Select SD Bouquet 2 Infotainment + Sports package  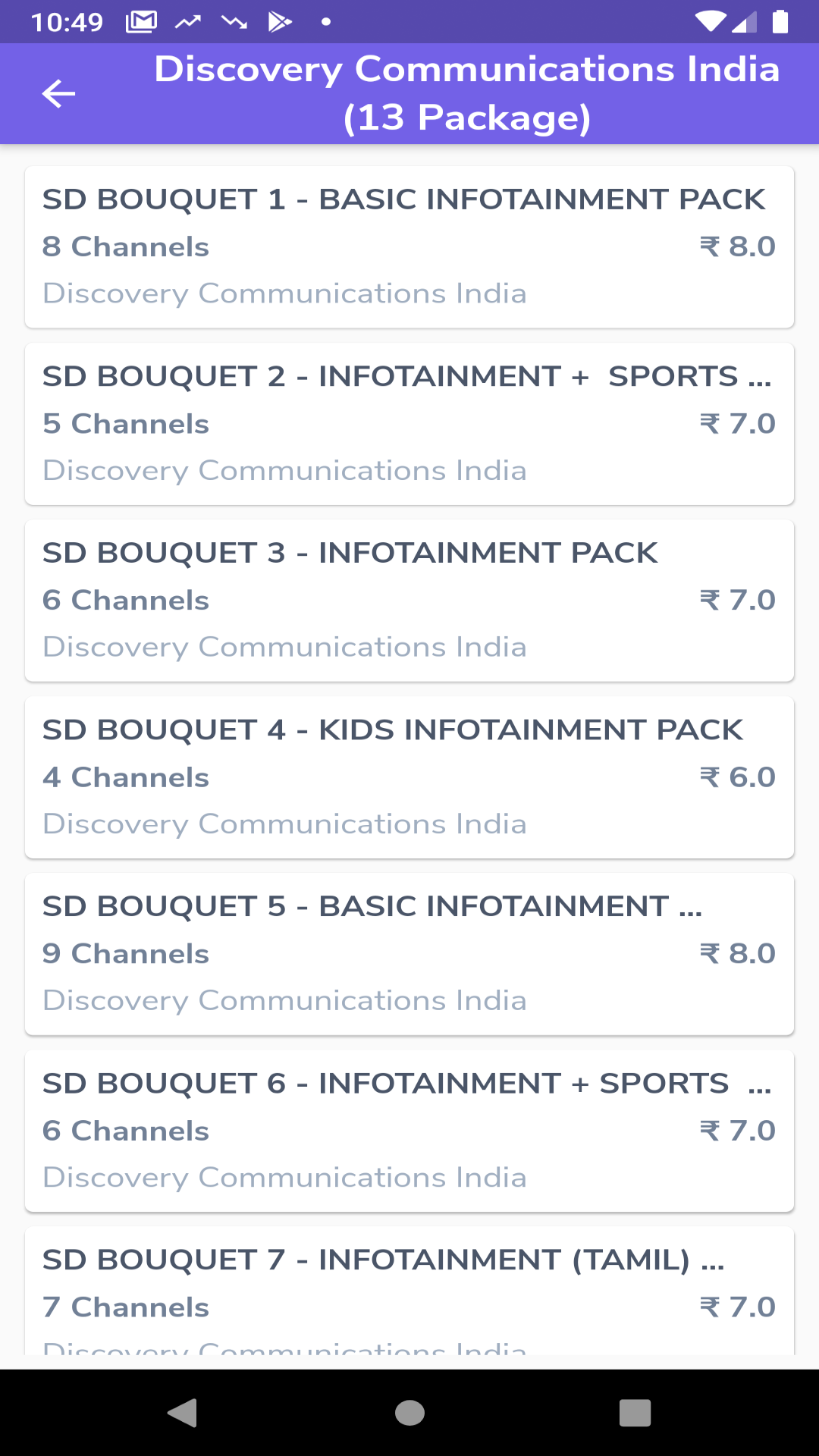click(409, 424)
